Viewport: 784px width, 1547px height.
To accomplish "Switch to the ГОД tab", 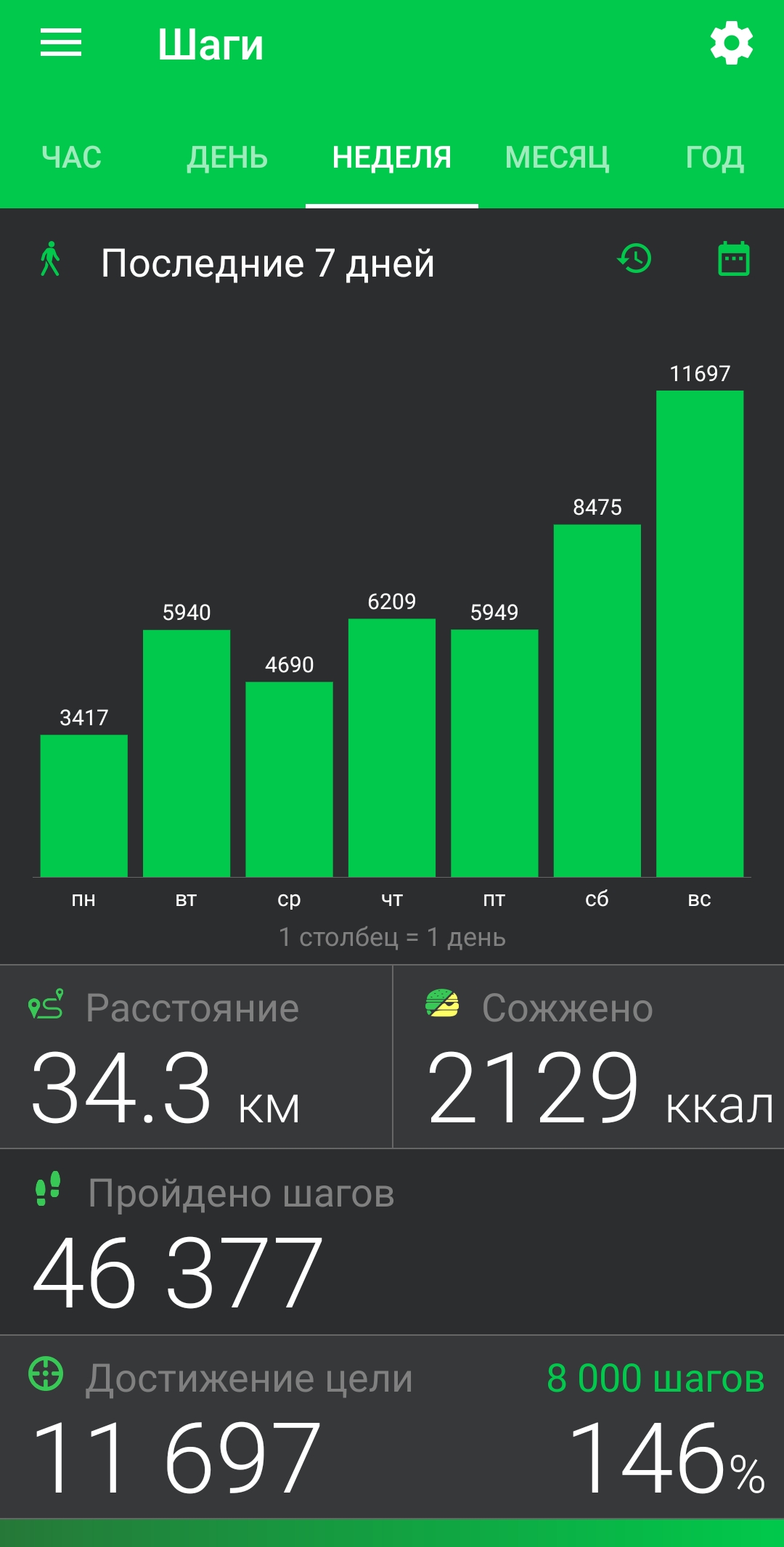I will click(x=715, y=158).
